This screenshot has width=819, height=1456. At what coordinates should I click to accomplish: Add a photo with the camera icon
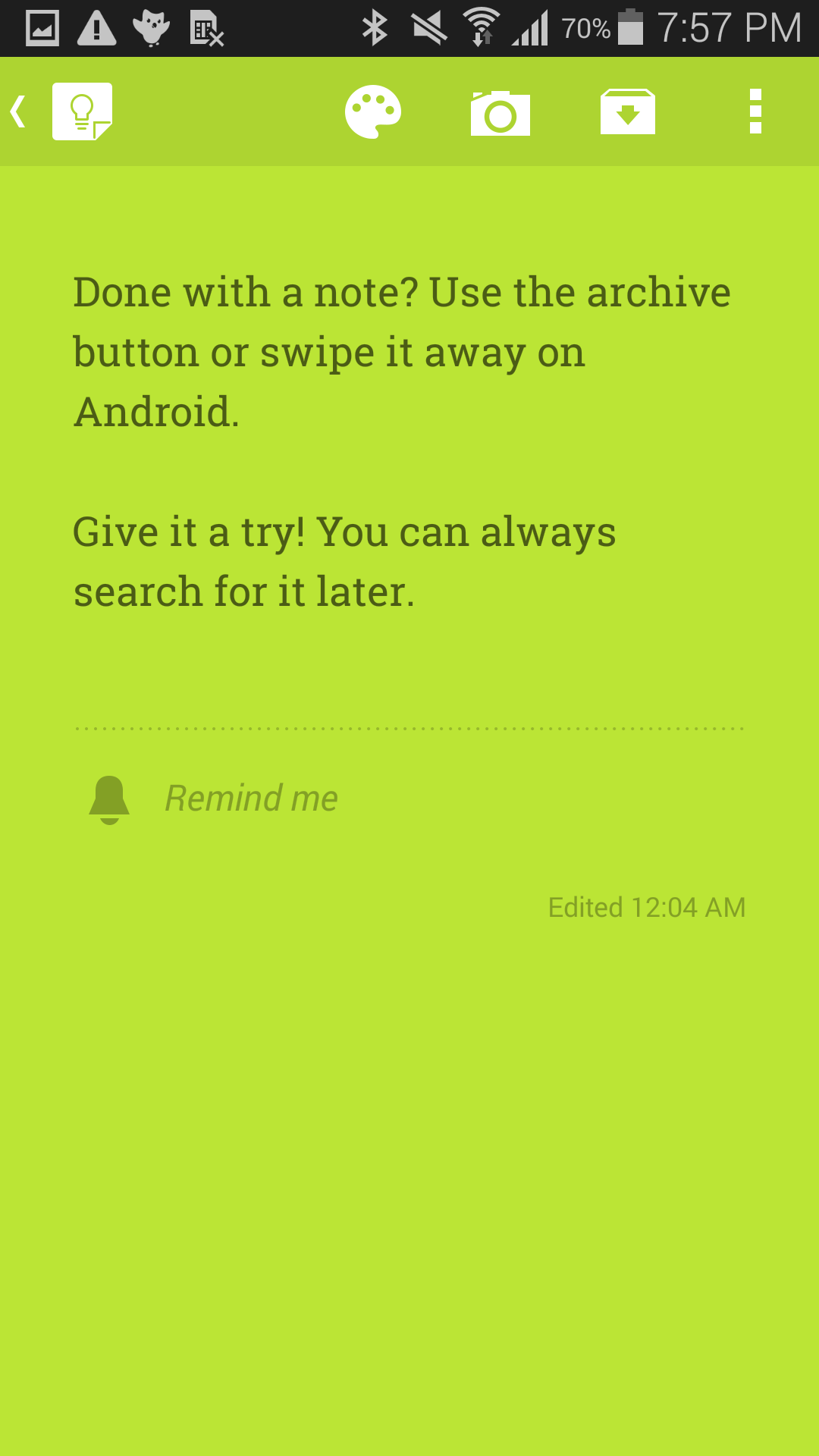coord(500,113)
